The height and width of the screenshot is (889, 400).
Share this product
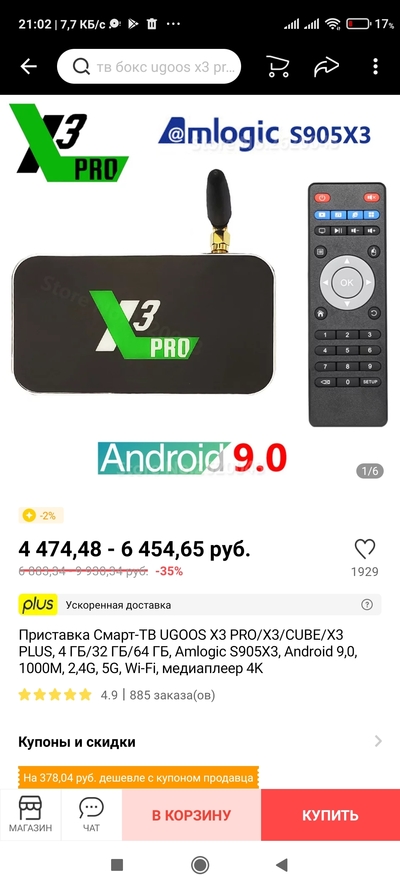[x=326, y=66]
